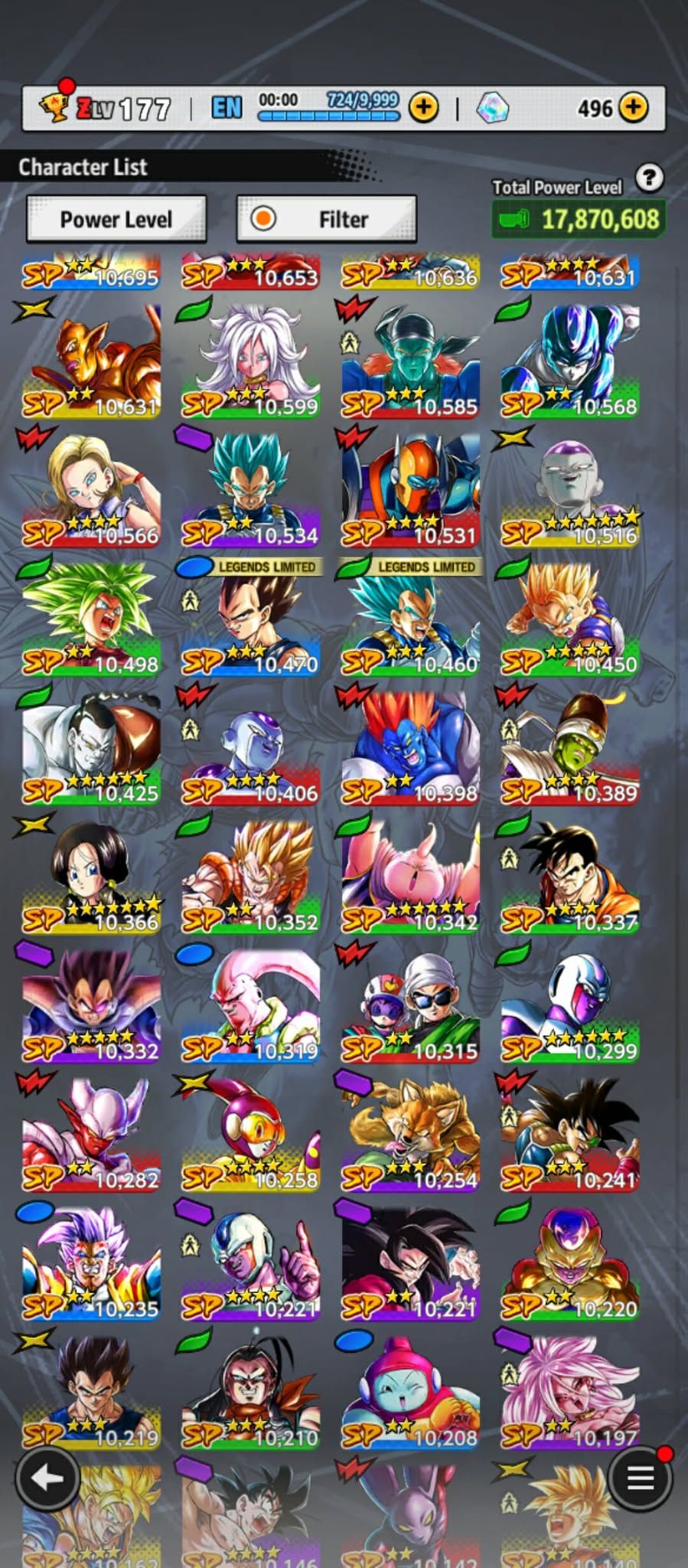Open the Filter options

pyautogui.click(x=327, y=219)
